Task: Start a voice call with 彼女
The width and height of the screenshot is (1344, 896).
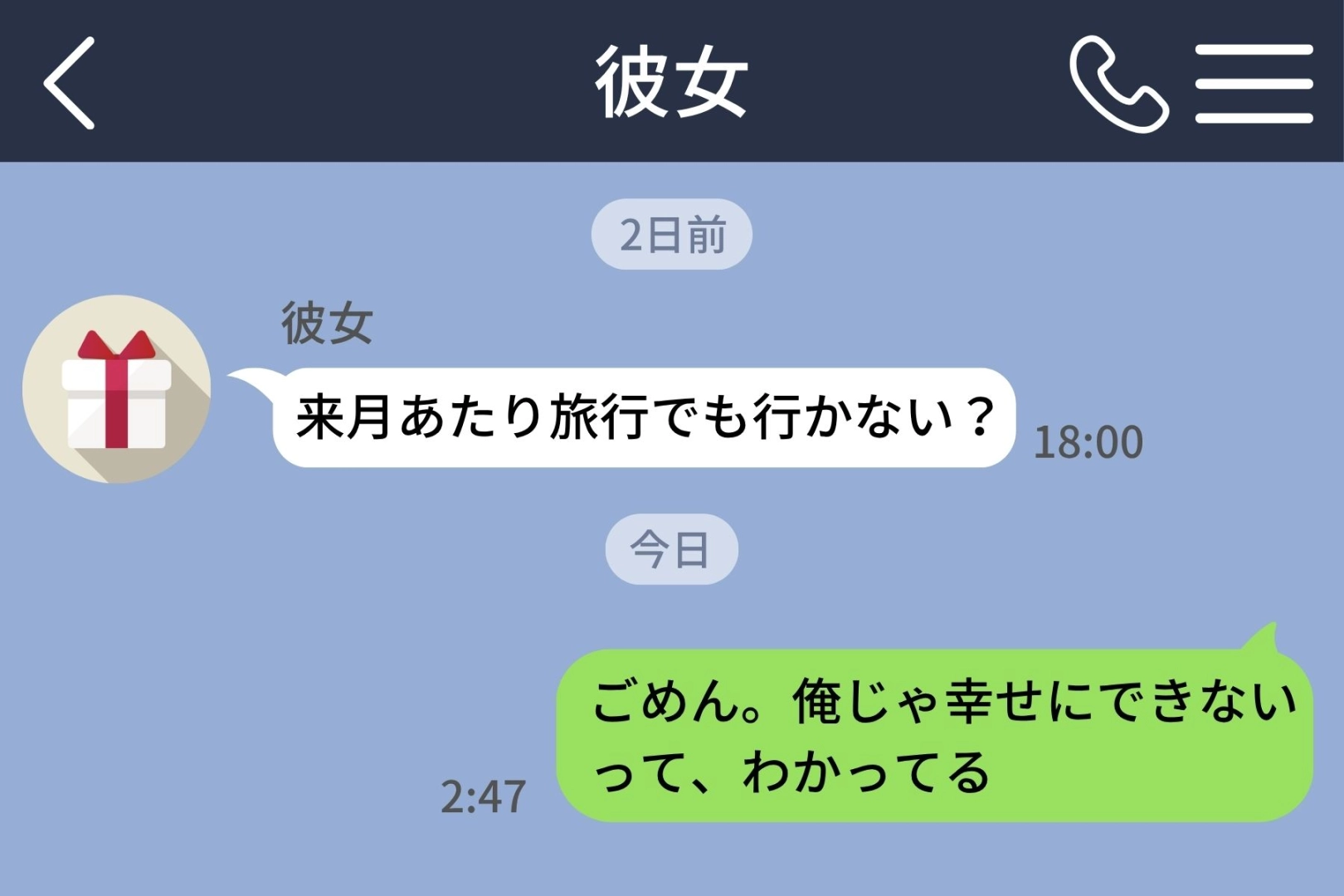Action: (1118, 84)
